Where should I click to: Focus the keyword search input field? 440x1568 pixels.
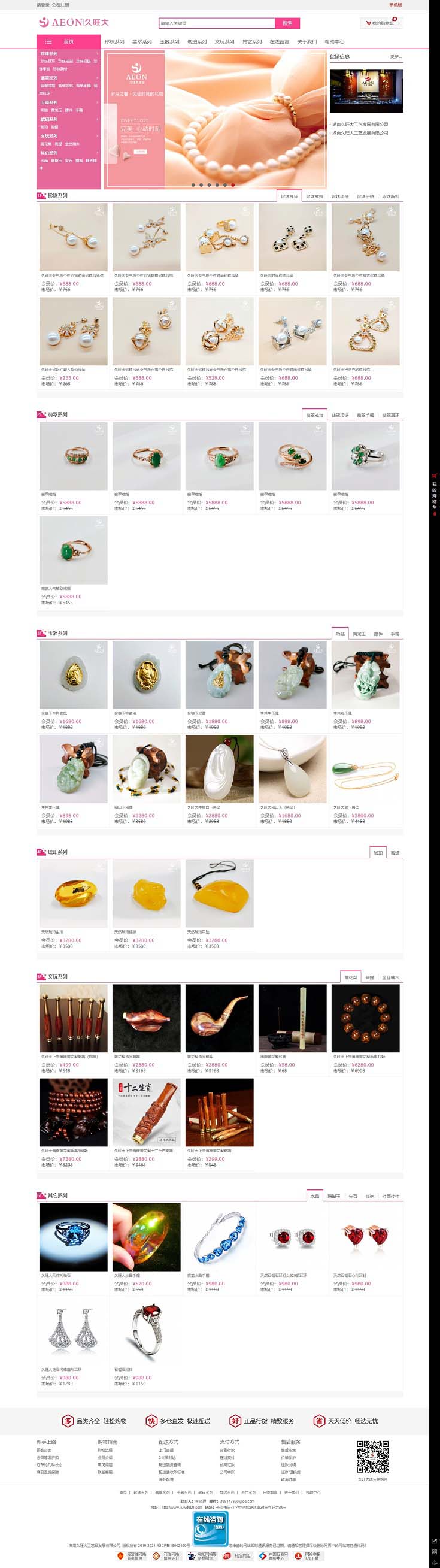pyautogui.click(x=217, y=23)
